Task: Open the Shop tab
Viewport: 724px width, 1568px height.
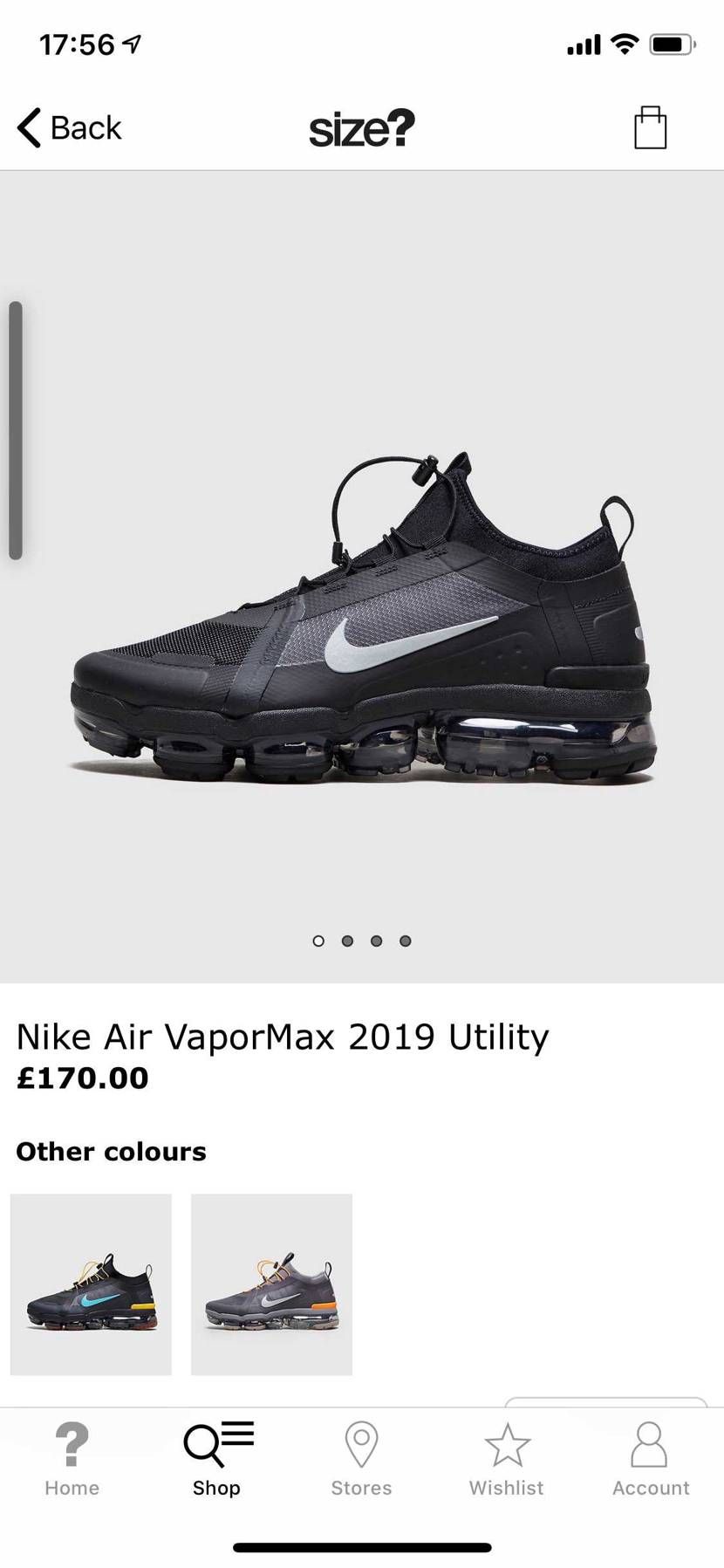Action: pyautogui.click(x=217, y=1459)
